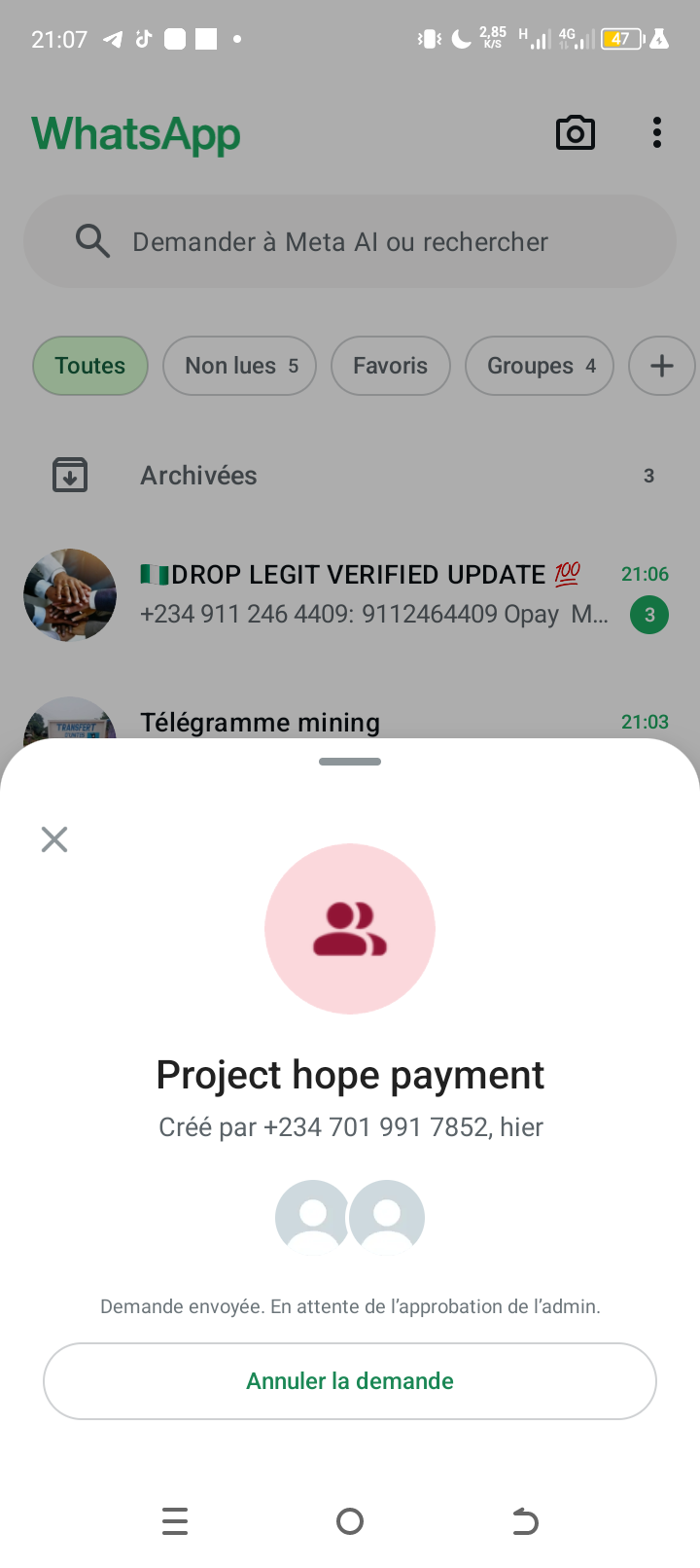This screenshot has height=1568, width=700.
Task: Tap the Meta AI search field
Action: click(x=350, y=241)
